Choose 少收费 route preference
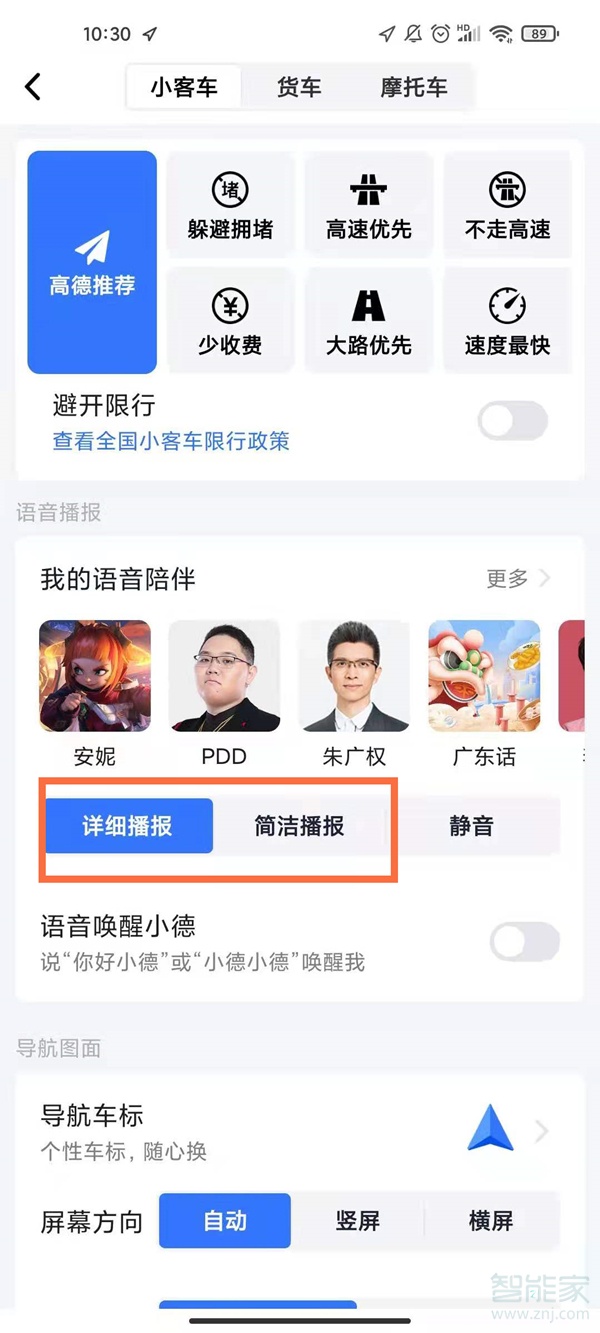Image resolution: width=600 pixels, height=1333 pixels. 230,322
